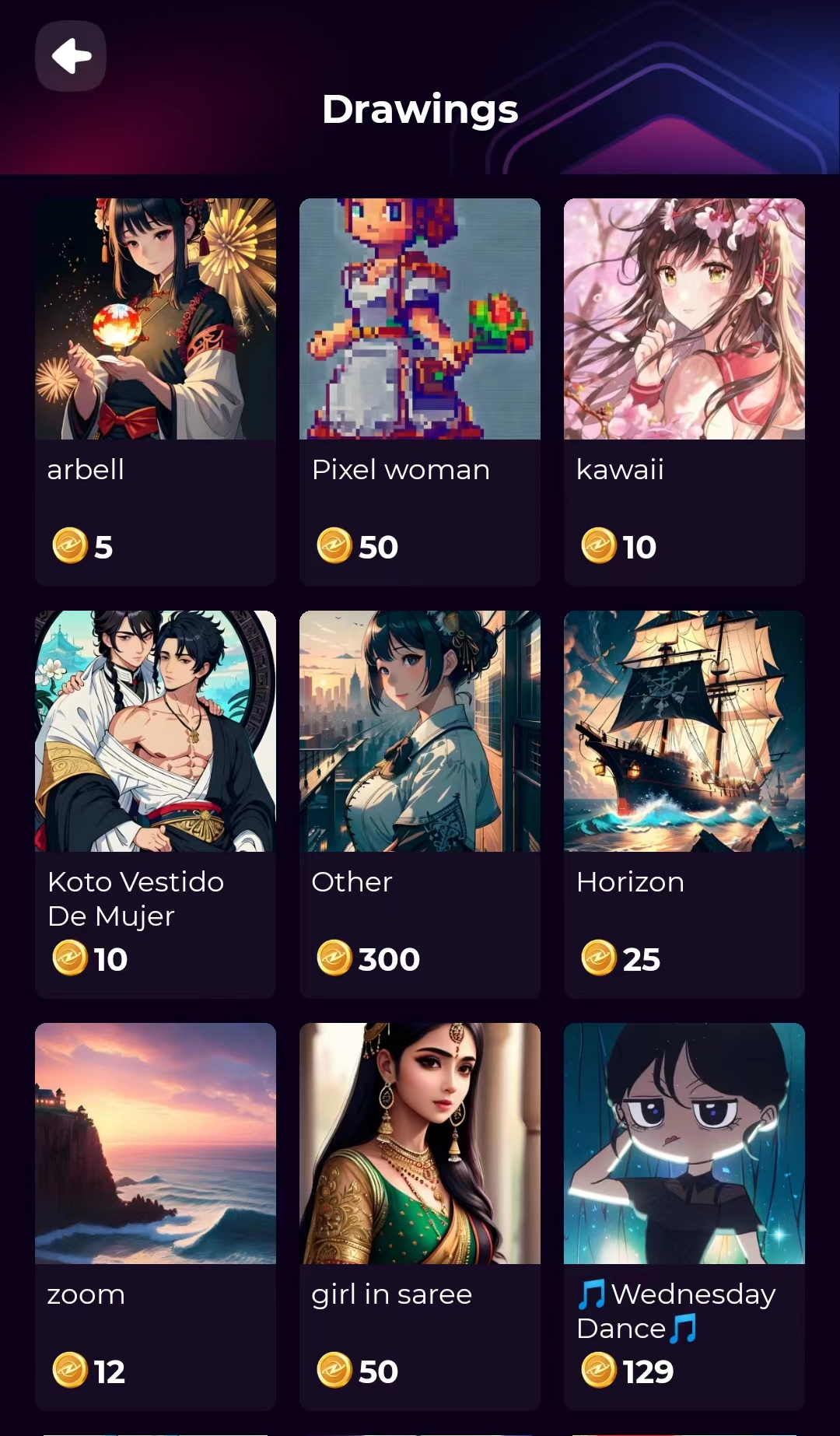Viewport: 840px width, 1436px height.
Task: Select the kawaii drawing card
Action: (684, 320)
